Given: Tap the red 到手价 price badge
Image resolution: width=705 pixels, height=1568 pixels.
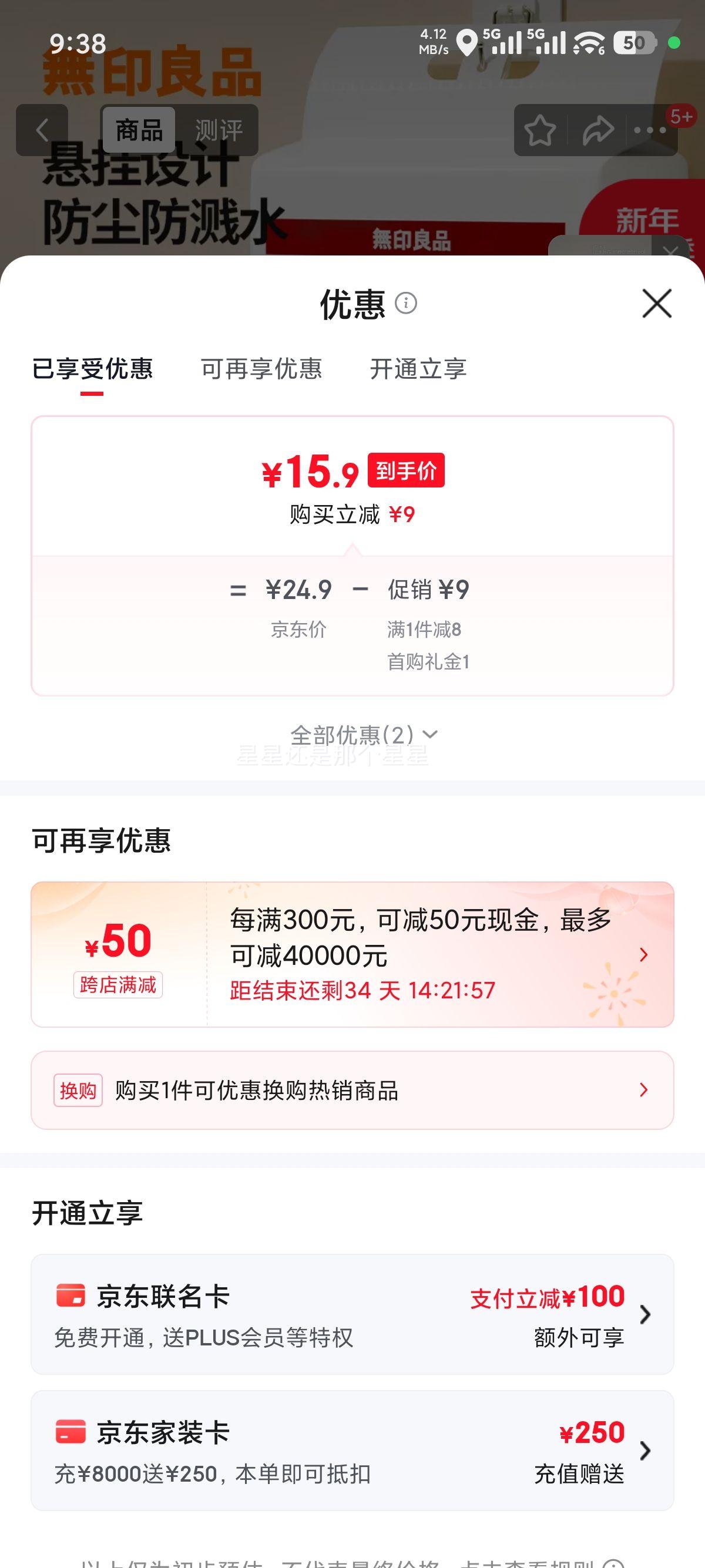Looking at the screenshot, I should coord(406,471).
